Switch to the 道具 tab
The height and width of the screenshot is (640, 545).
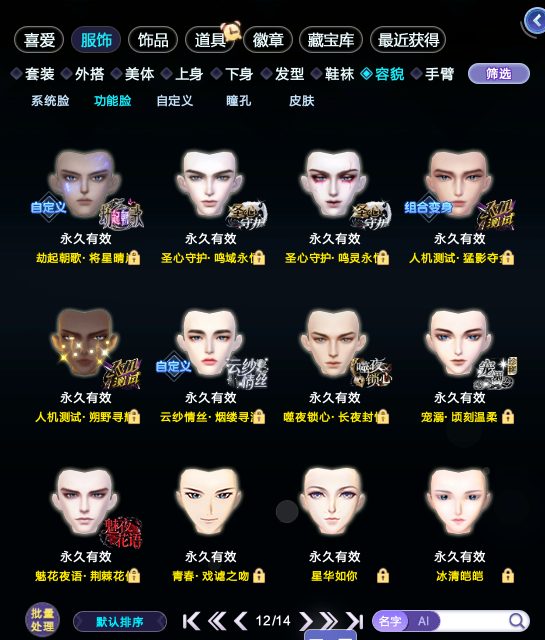click(210, 40)
